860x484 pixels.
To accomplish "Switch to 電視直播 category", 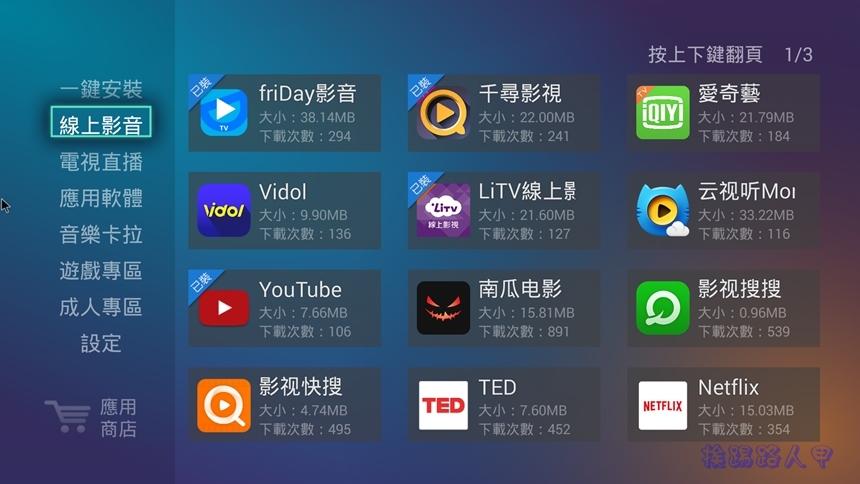I will [101, 161].
